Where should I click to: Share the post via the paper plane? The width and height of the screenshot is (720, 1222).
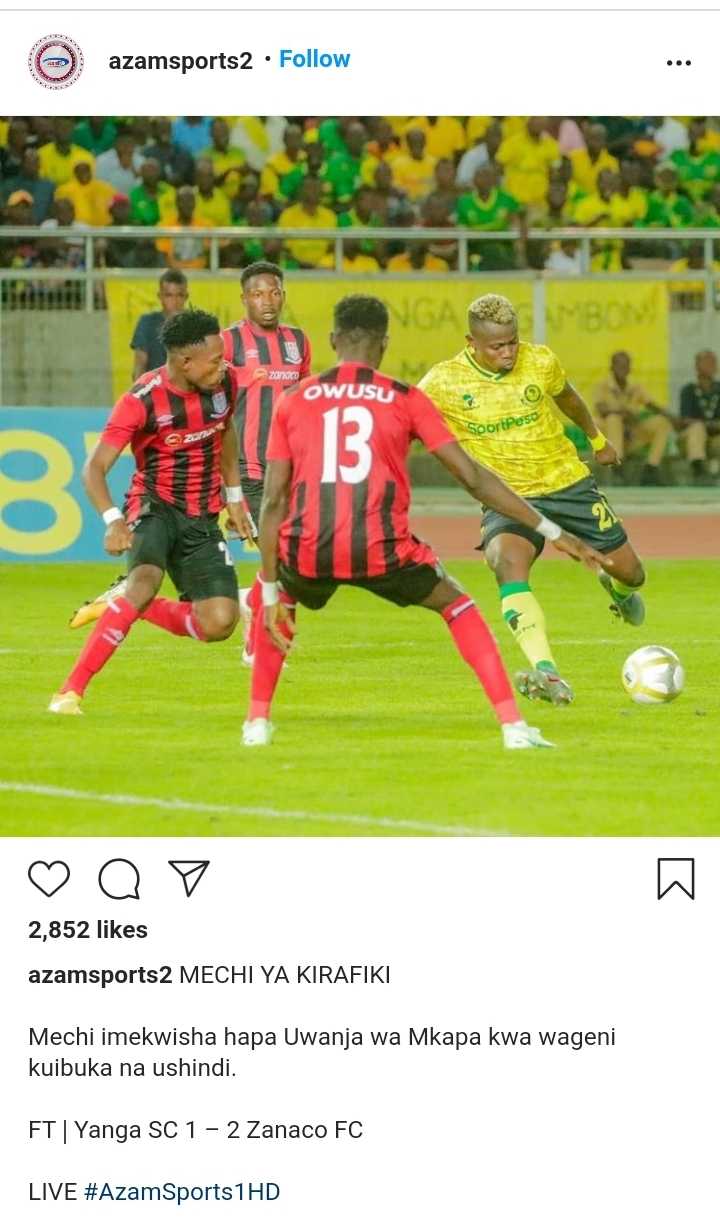189,877
